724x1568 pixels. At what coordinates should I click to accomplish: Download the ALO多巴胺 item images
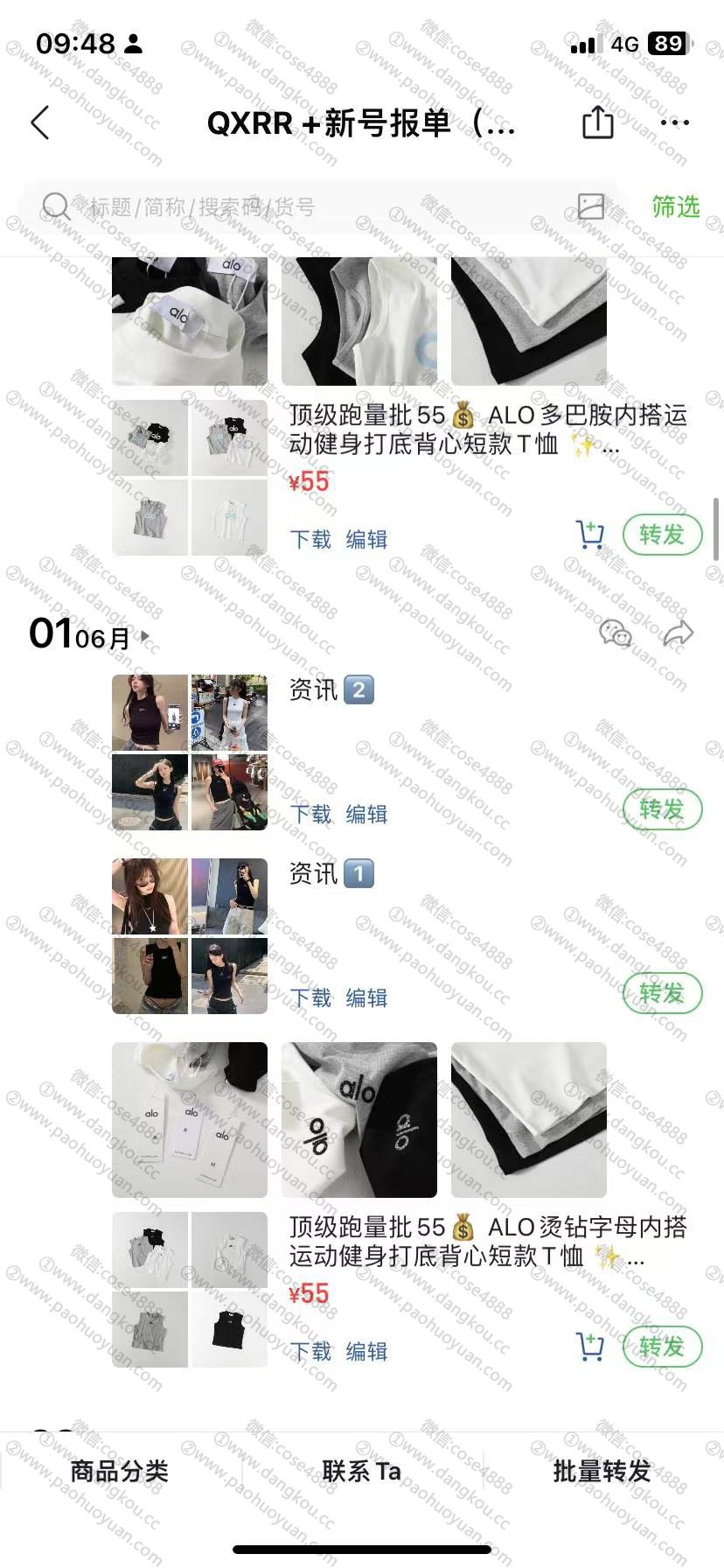click(310, 540)
